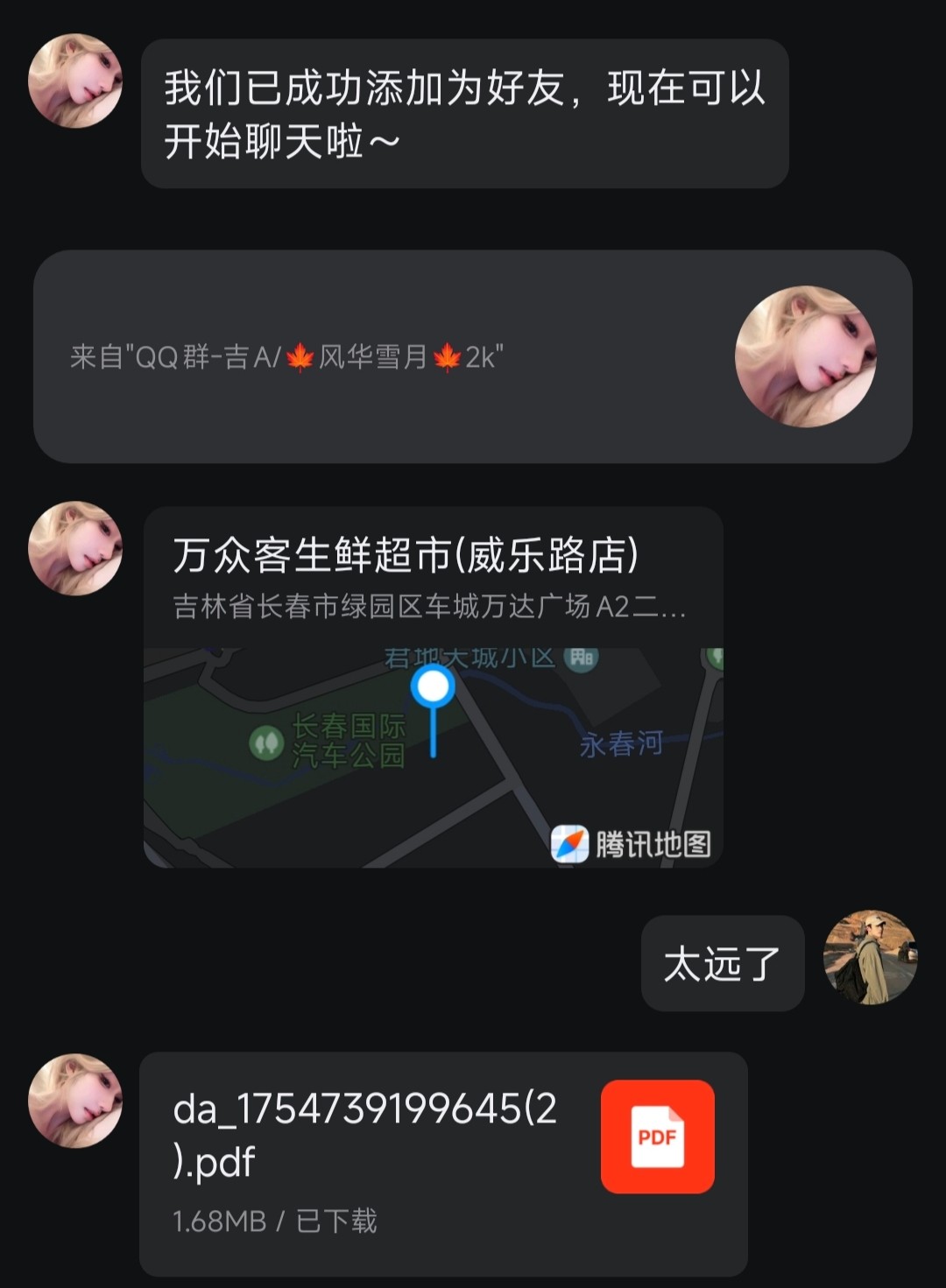The height and width of the screenshot is (1288, 946).
Task: Tap the sender avatar beside the friend-added greeting
Action: click(x=75, y=81)
